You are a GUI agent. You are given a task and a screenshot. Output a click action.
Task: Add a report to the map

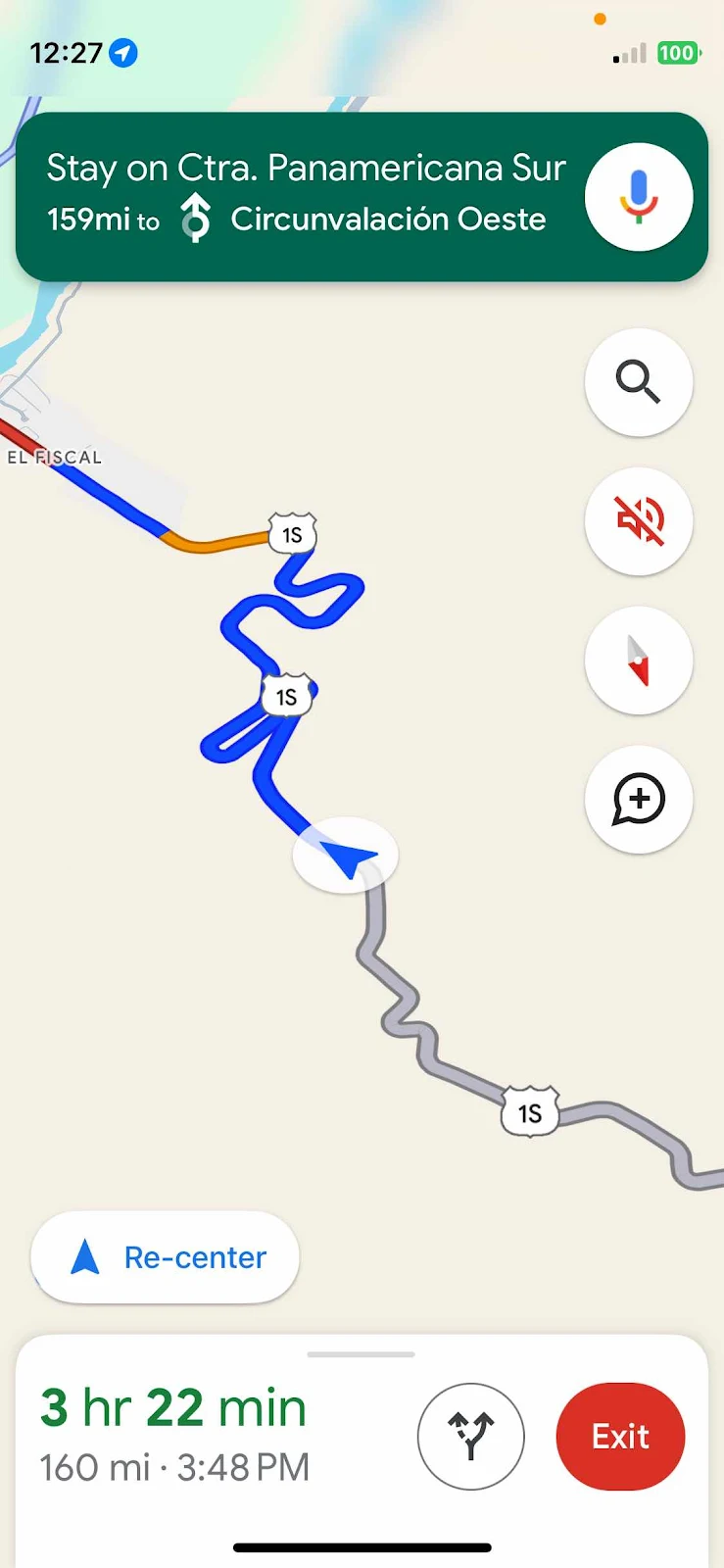click(x=638, y=799)
